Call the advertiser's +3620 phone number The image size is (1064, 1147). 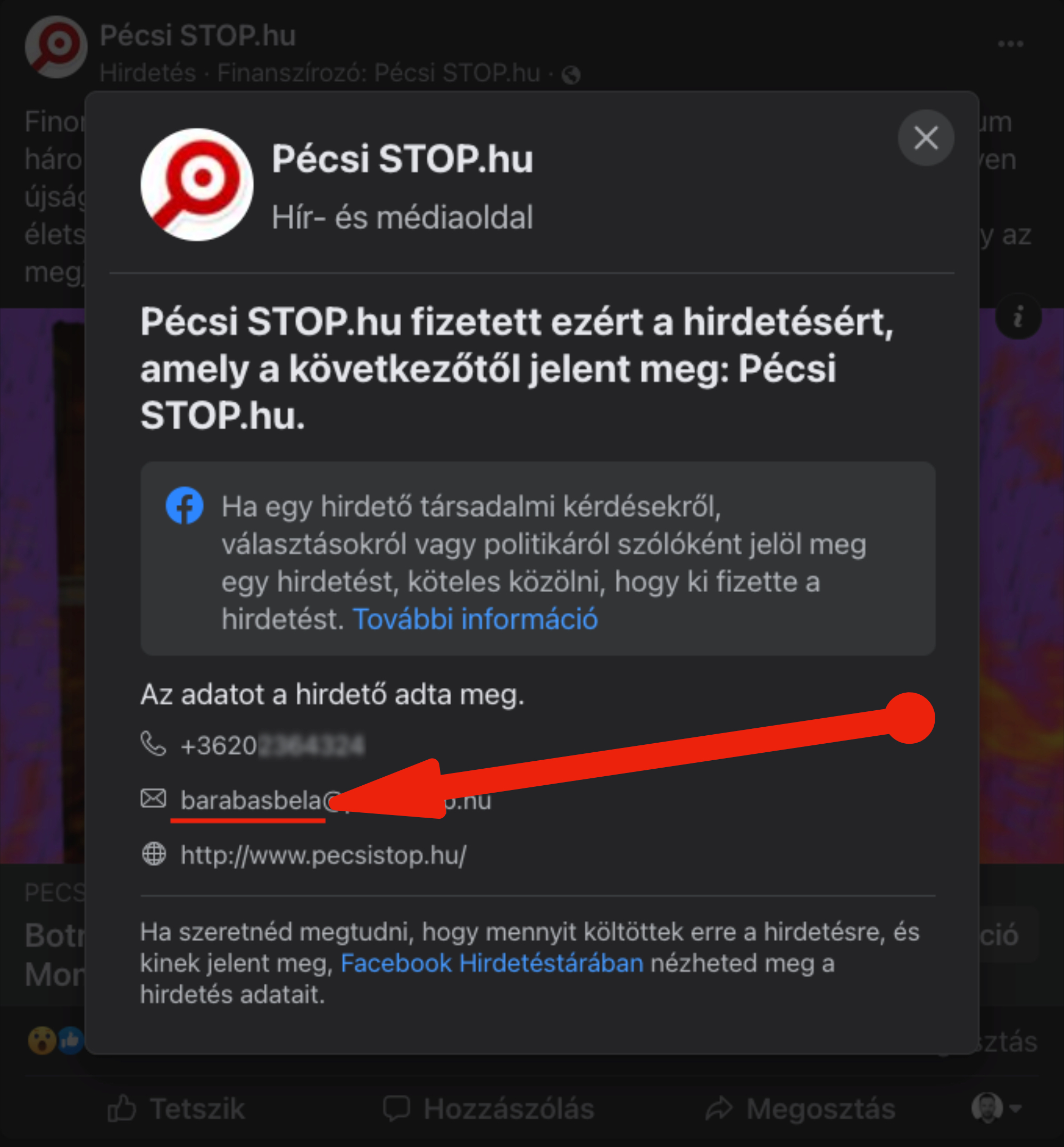coord(272,746)
